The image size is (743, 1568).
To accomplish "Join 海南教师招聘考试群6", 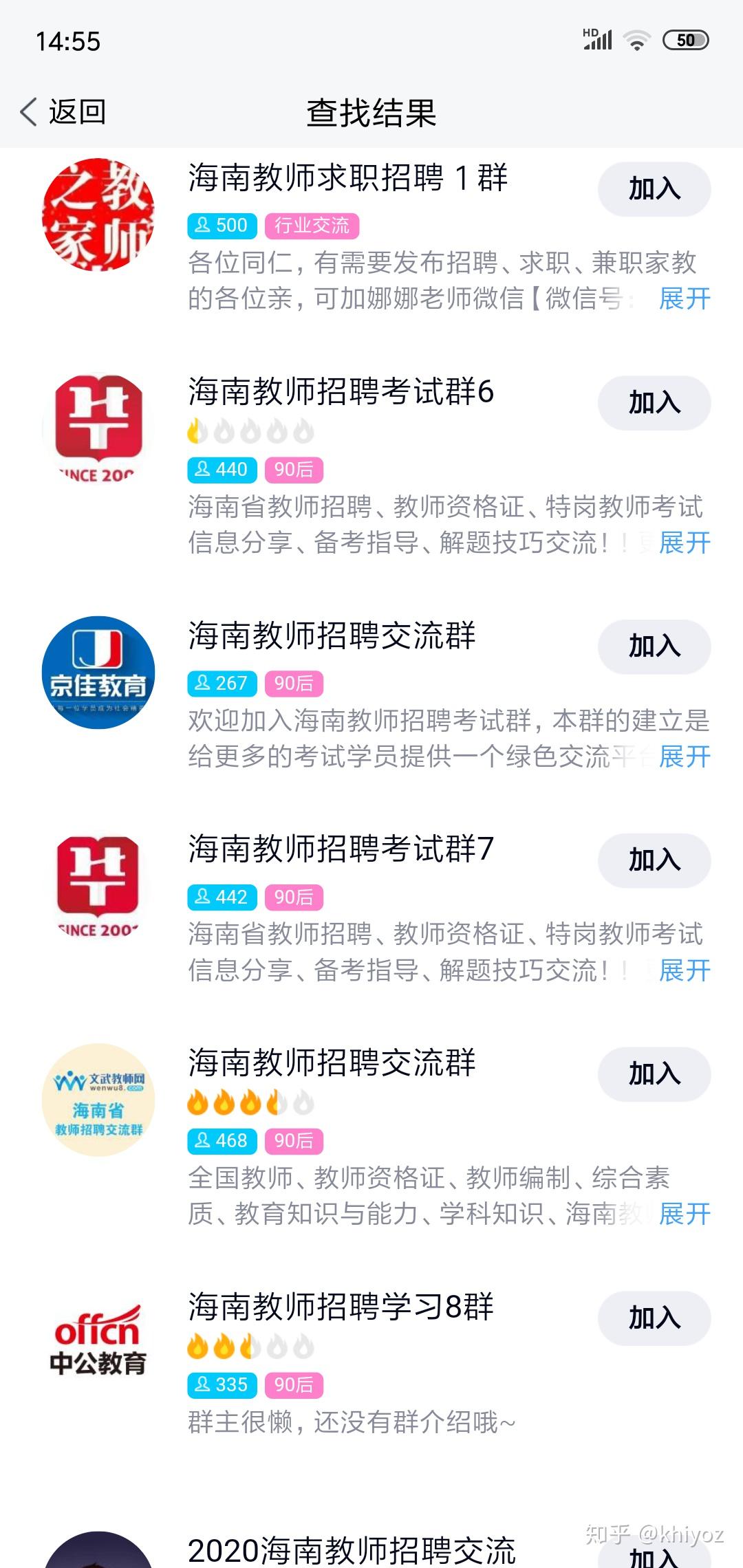I will click(x=654, y=403).
